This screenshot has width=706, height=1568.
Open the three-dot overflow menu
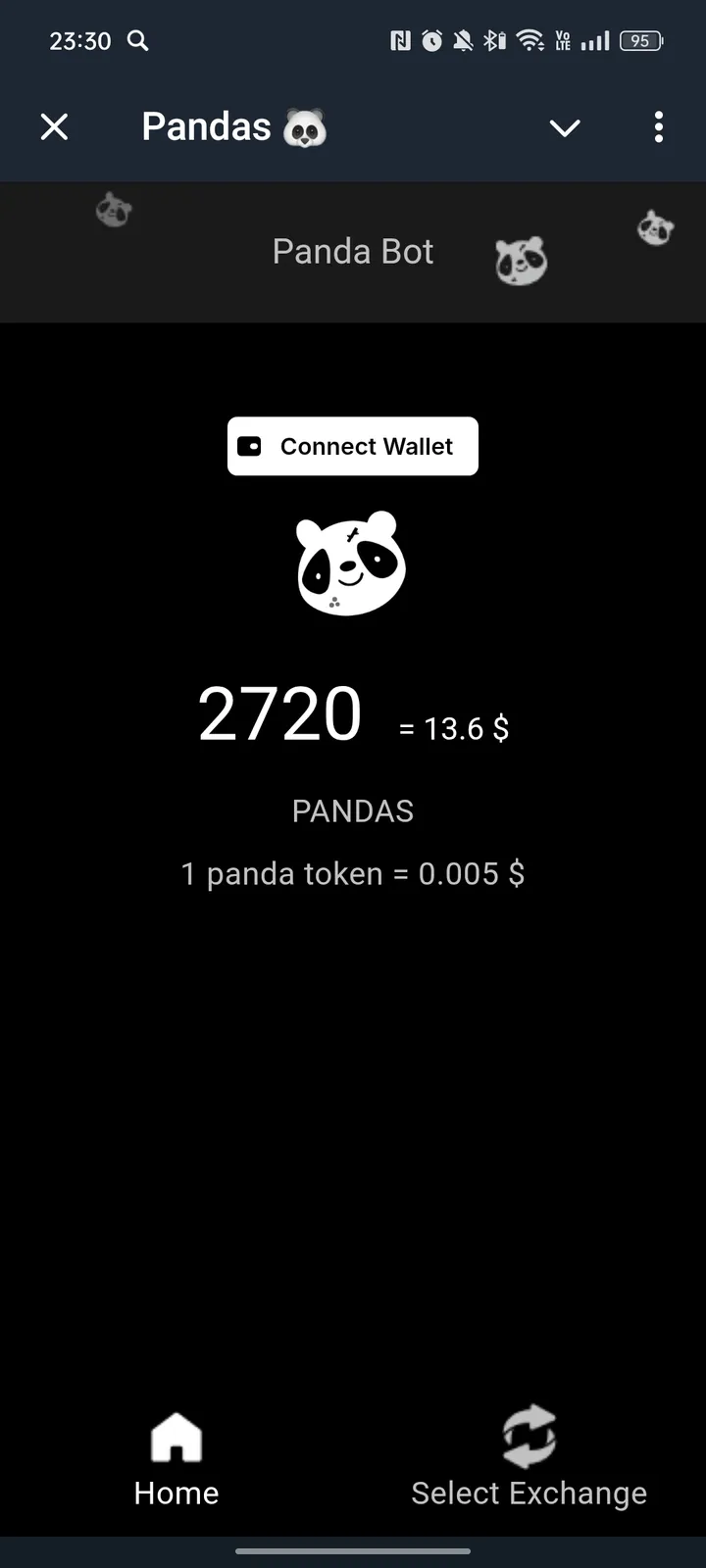pos(658,127)
